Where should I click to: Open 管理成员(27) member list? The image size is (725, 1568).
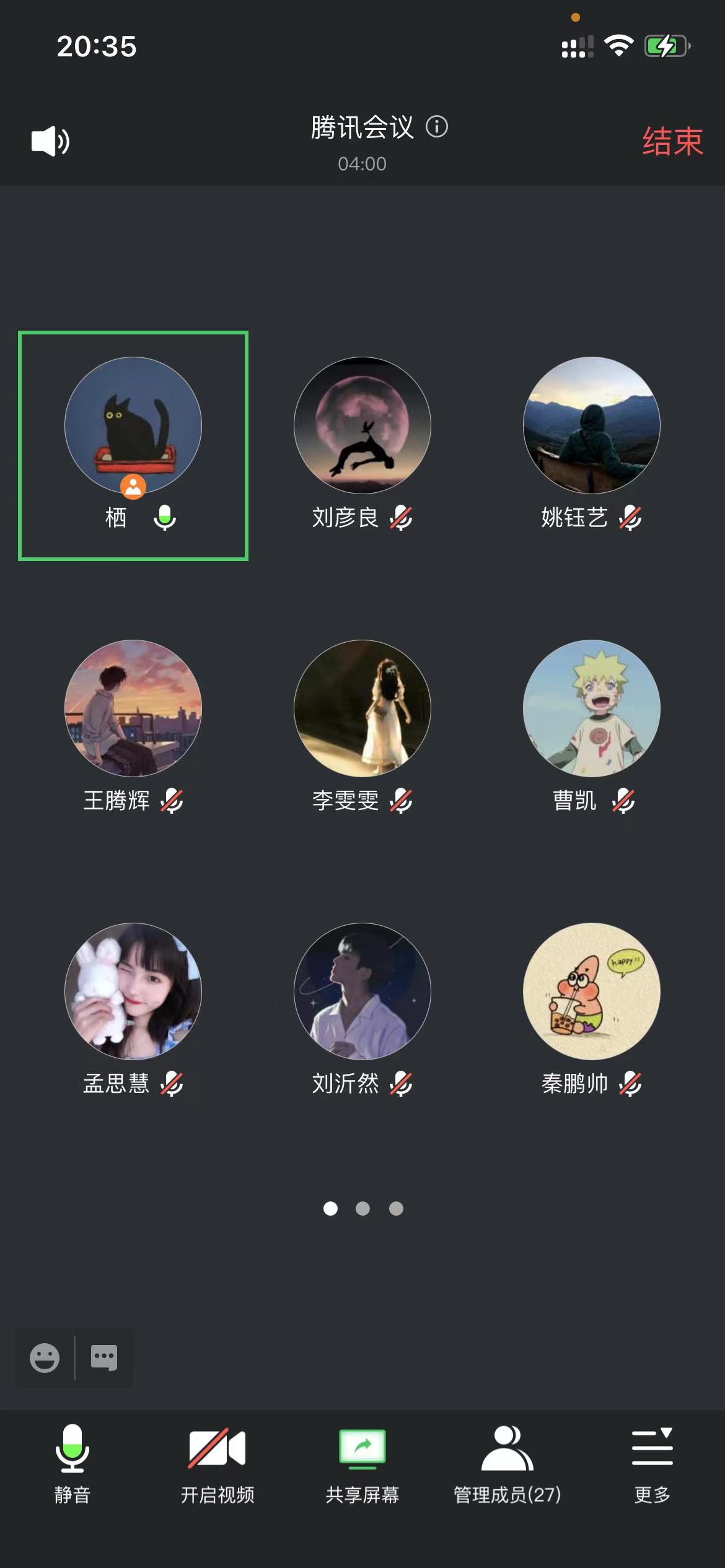tap(507, 1464)
